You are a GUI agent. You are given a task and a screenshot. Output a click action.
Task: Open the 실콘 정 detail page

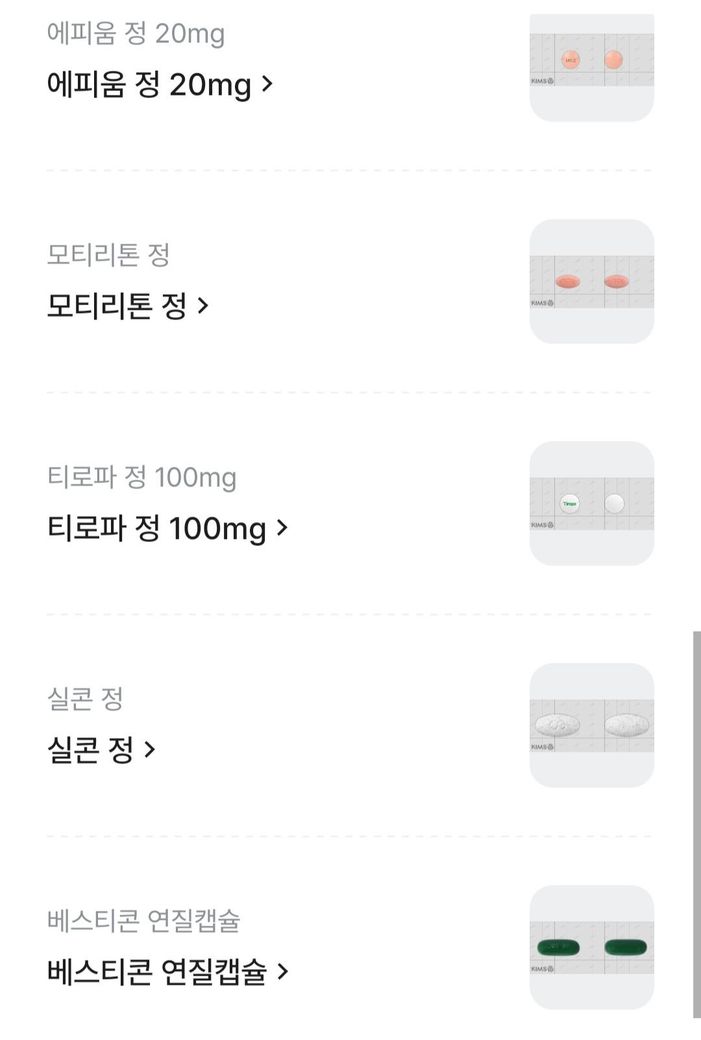click(101, 750)
